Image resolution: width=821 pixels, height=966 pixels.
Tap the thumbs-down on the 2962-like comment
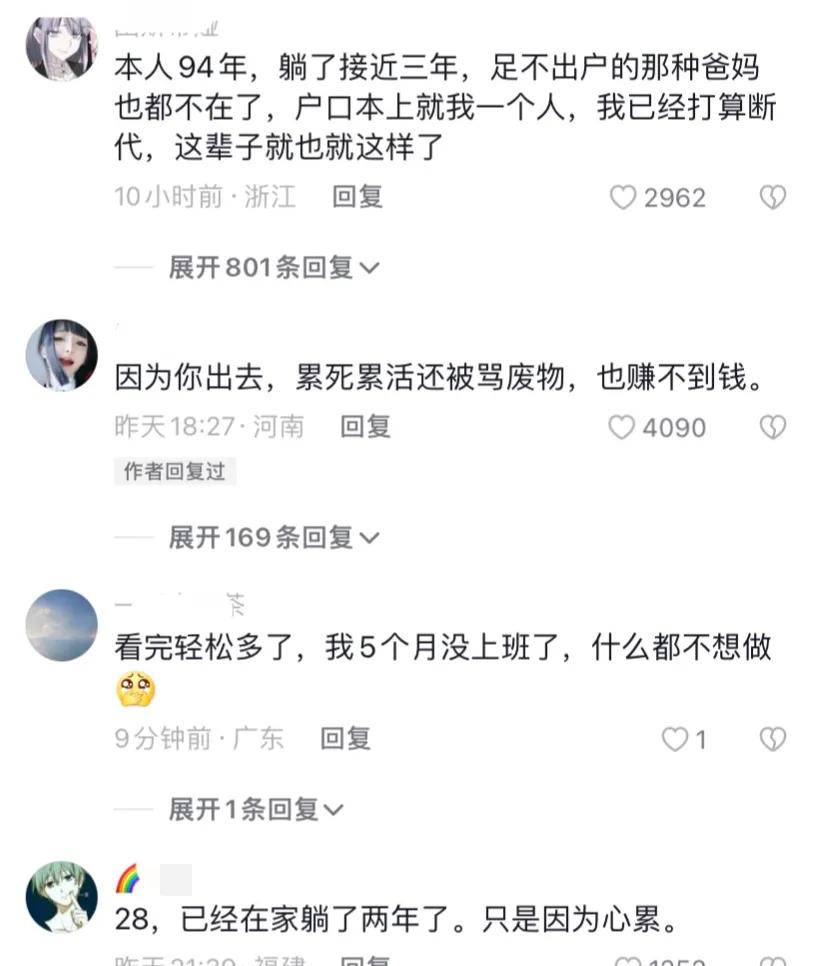pos(772,198)
